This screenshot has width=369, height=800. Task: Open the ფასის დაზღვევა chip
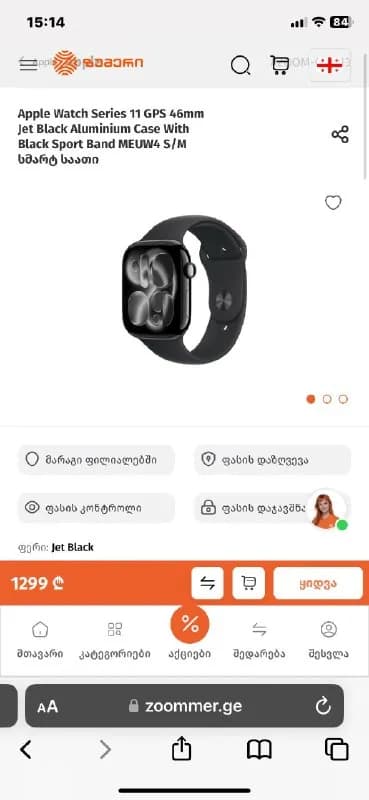(273, 460)
